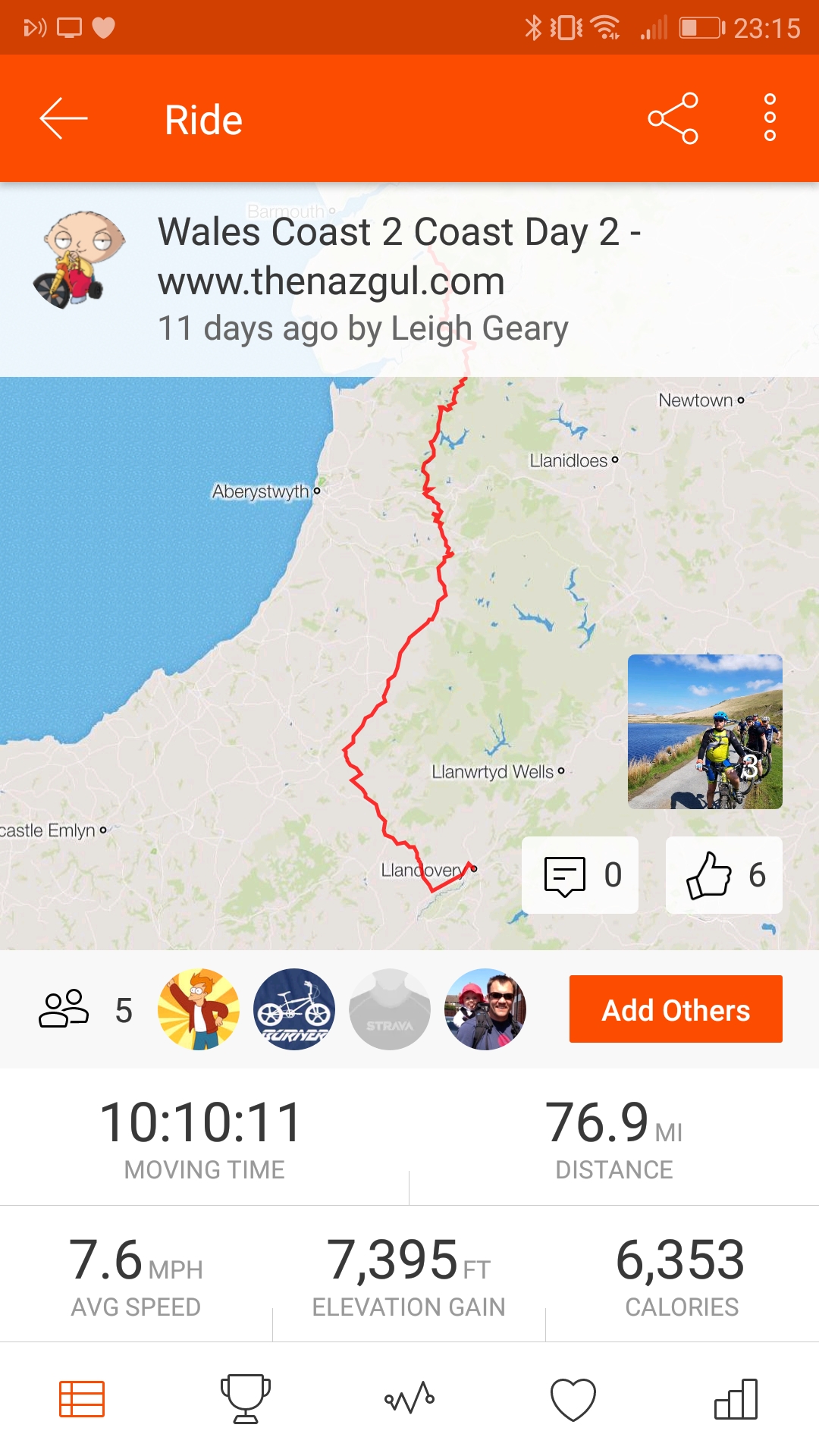This screenshot has height=1456, width=819.
Task: Share this ride activity
Action: (x=673, y=118)
